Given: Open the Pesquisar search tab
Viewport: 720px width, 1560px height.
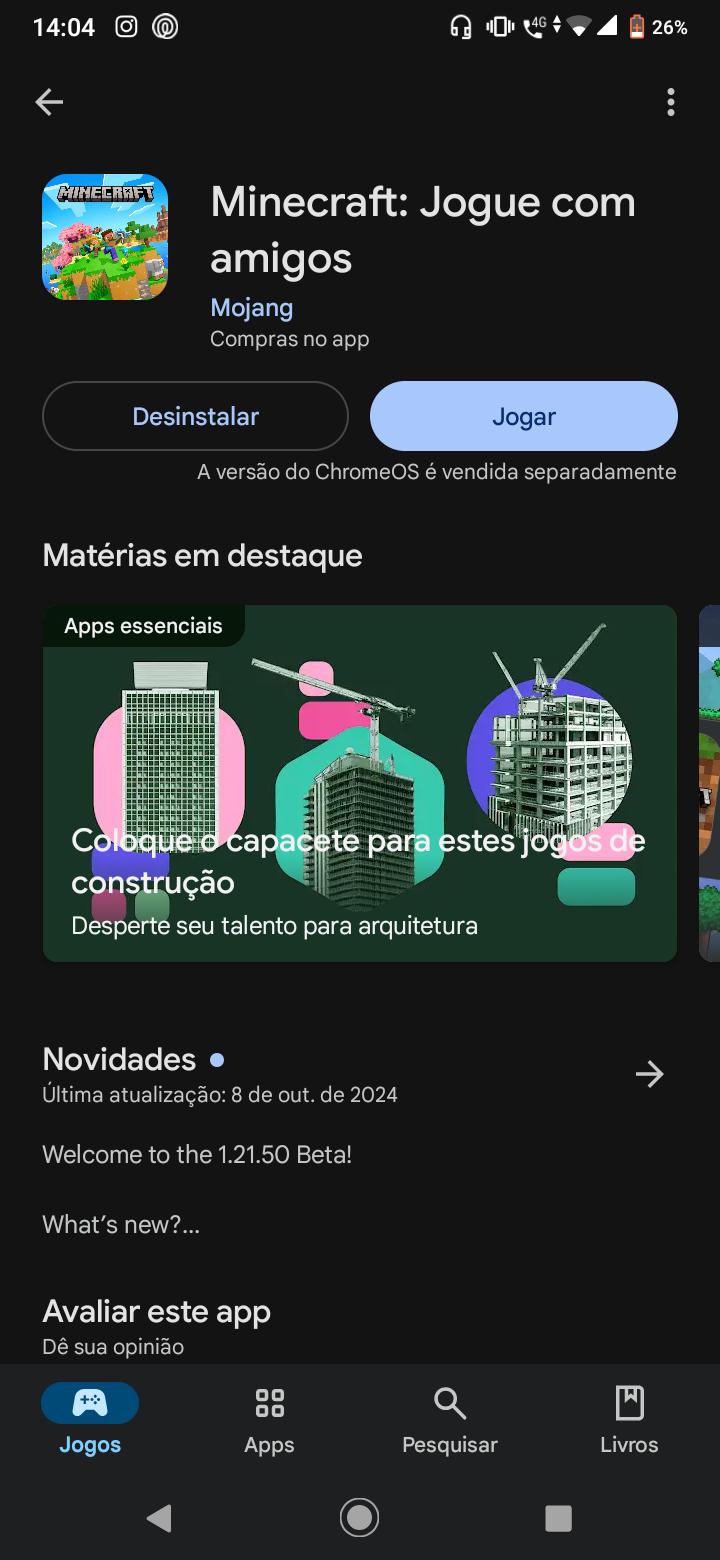Looking at the screenshot, I should [450, 1418].
